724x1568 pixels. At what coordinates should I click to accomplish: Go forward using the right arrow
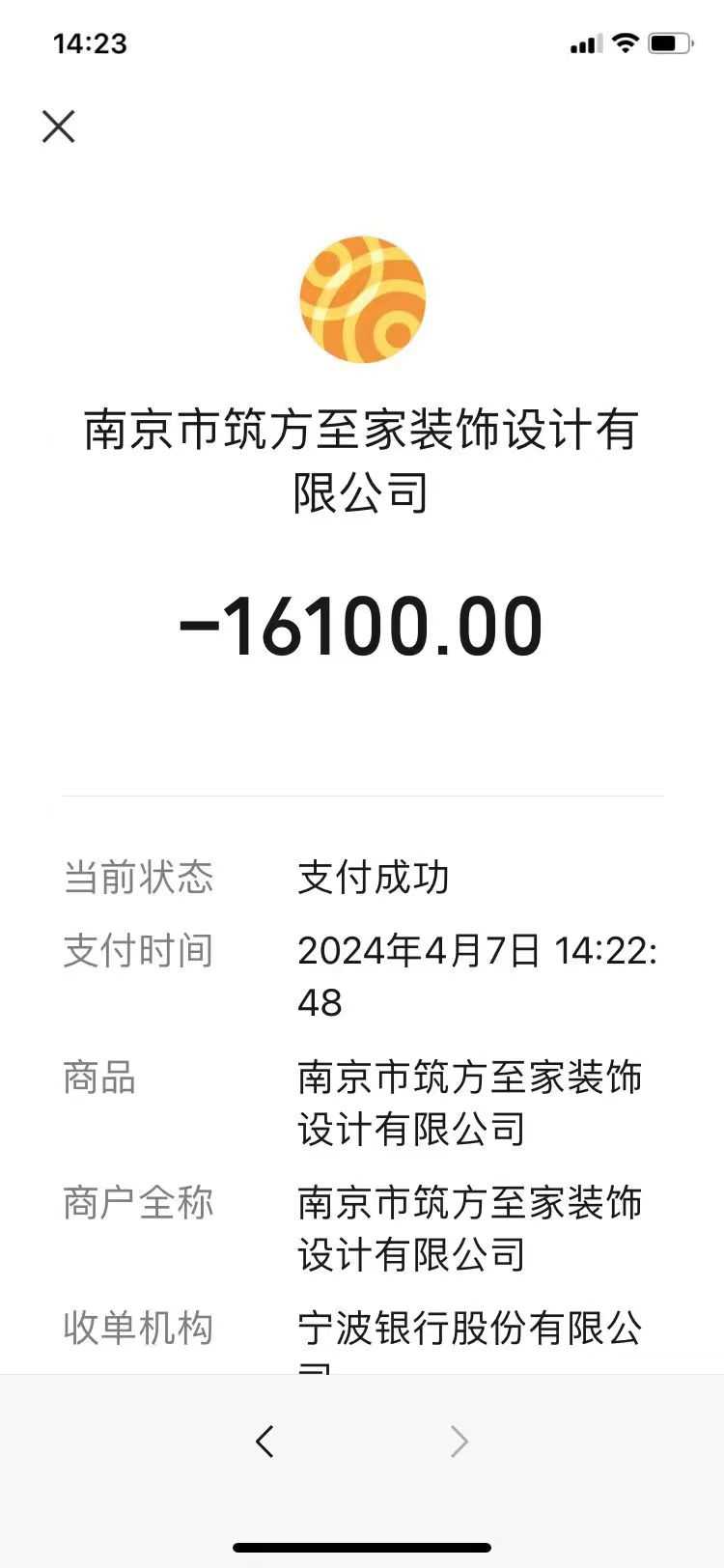(x=459, y=1442)
